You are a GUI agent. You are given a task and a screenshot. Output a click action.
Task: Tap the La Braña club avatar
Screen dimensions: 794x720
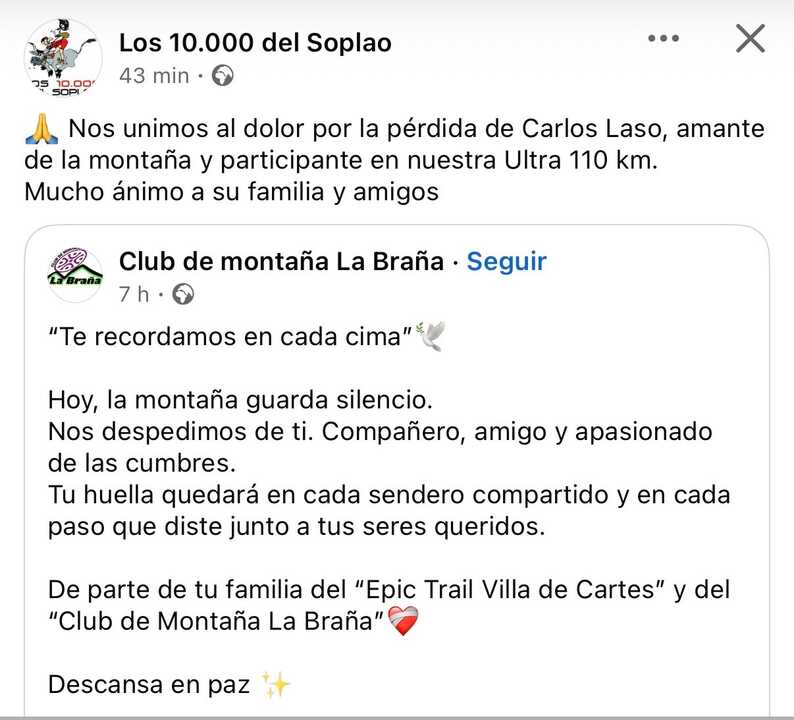pos(75,275)
